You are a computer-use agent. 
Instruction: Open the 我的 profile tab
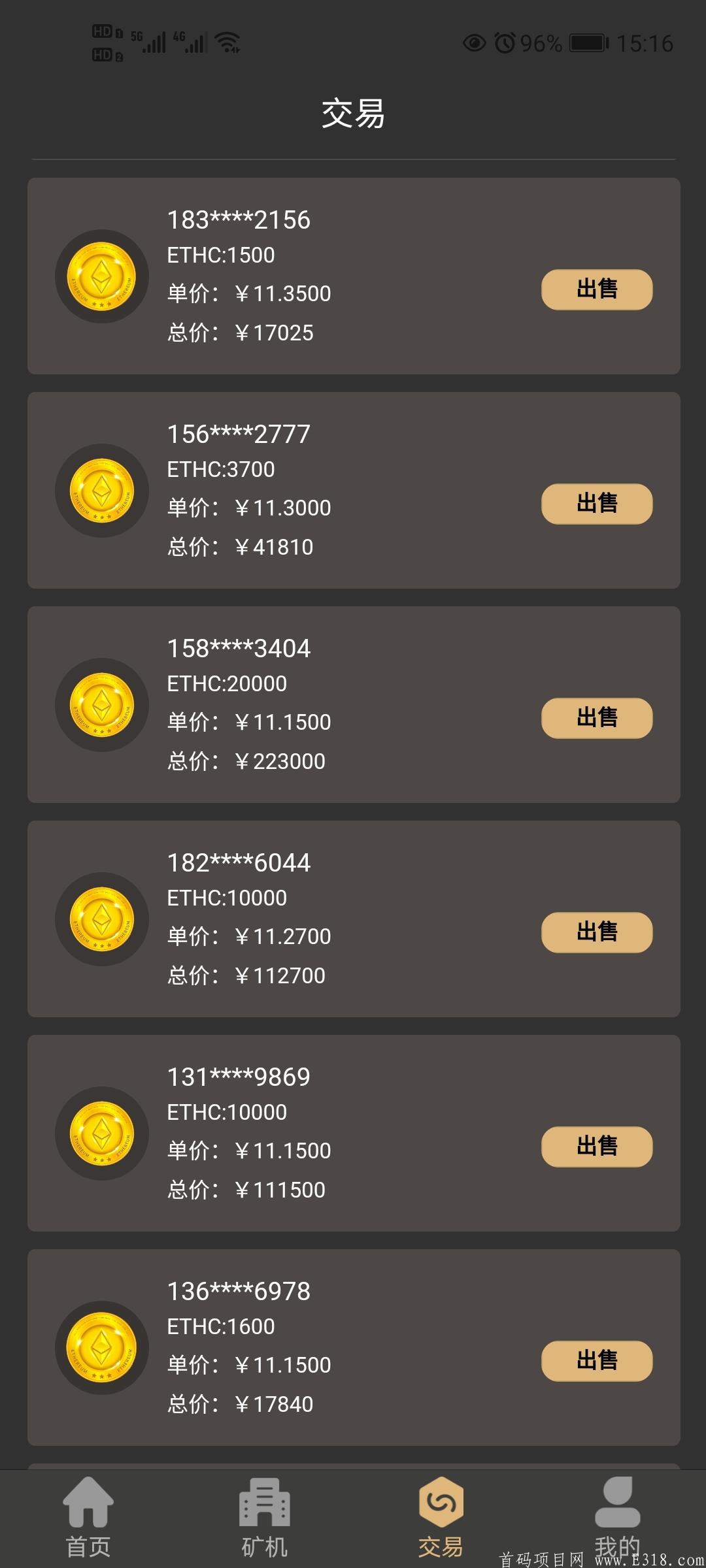click(618, 1518)
